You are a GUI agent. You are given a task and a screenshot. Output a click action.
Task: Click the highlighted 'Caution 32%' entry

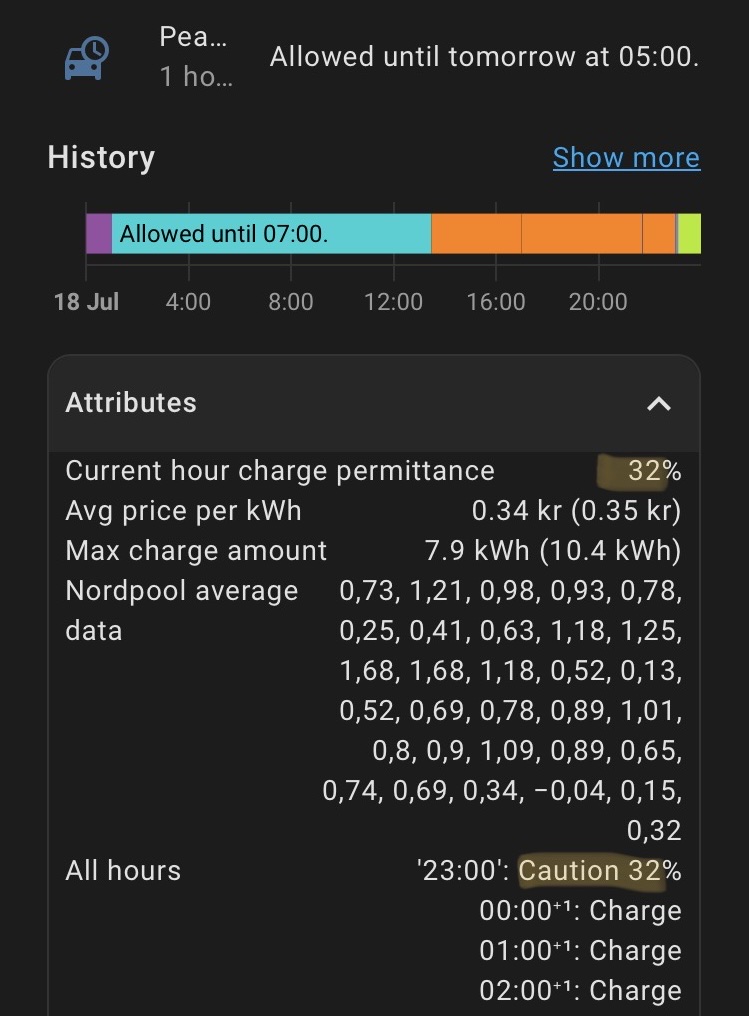click(597, 871)
